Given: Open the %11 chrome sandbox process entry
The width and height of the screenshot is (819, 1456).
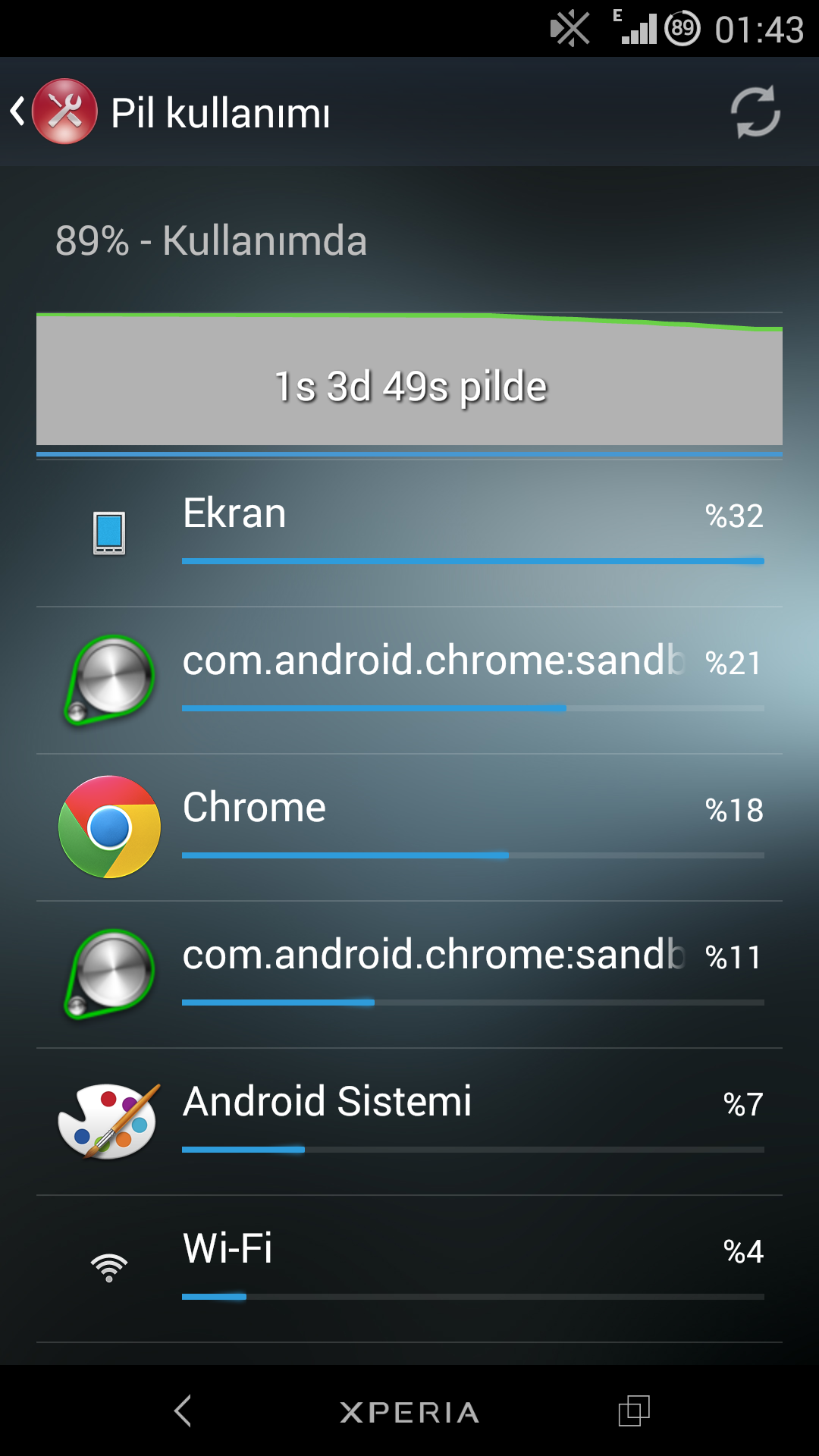Looking at the screenshot, I should tap(409, 974).
